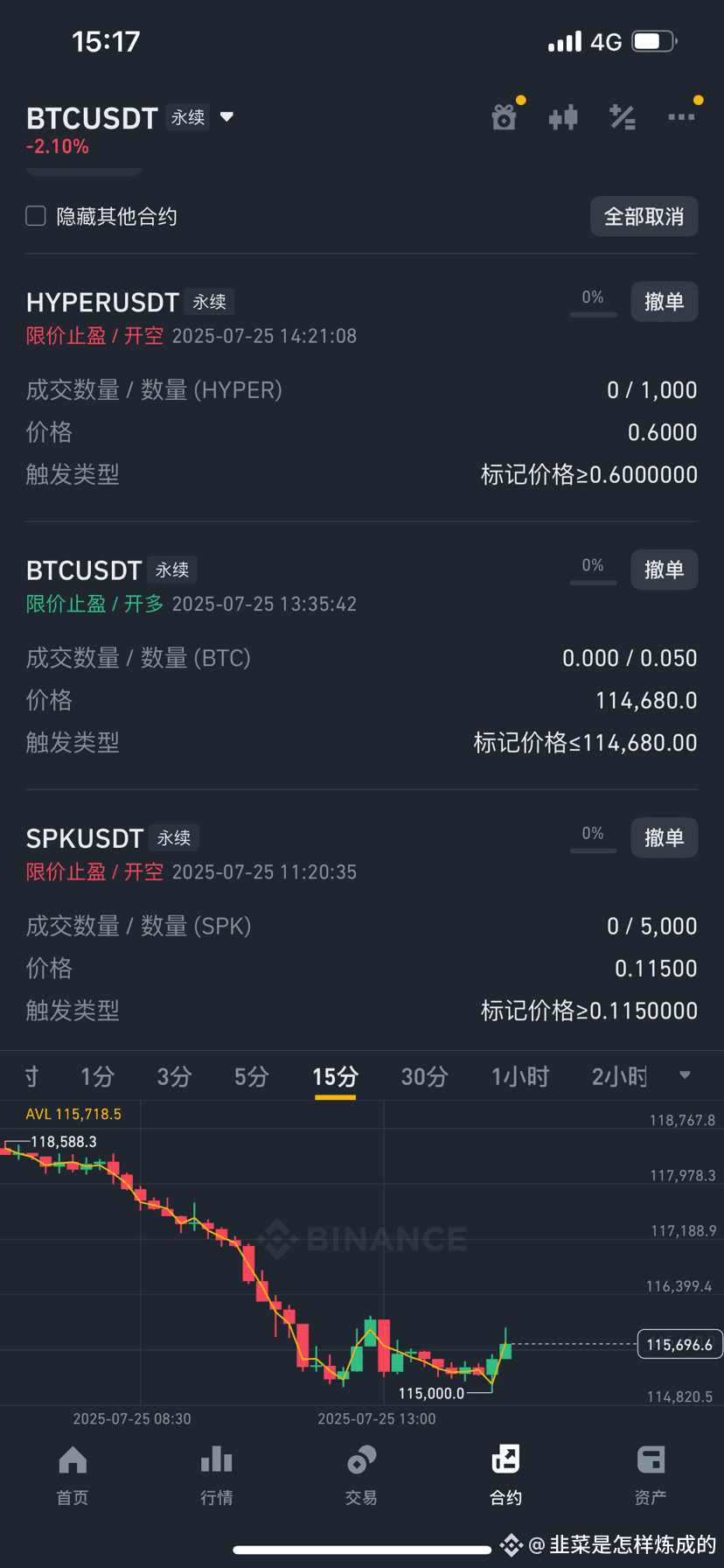This screenshot has height=1568, width=724.
Task: Open the gift rewards icon
Action: pyautogui.click(x=505, y=117)
